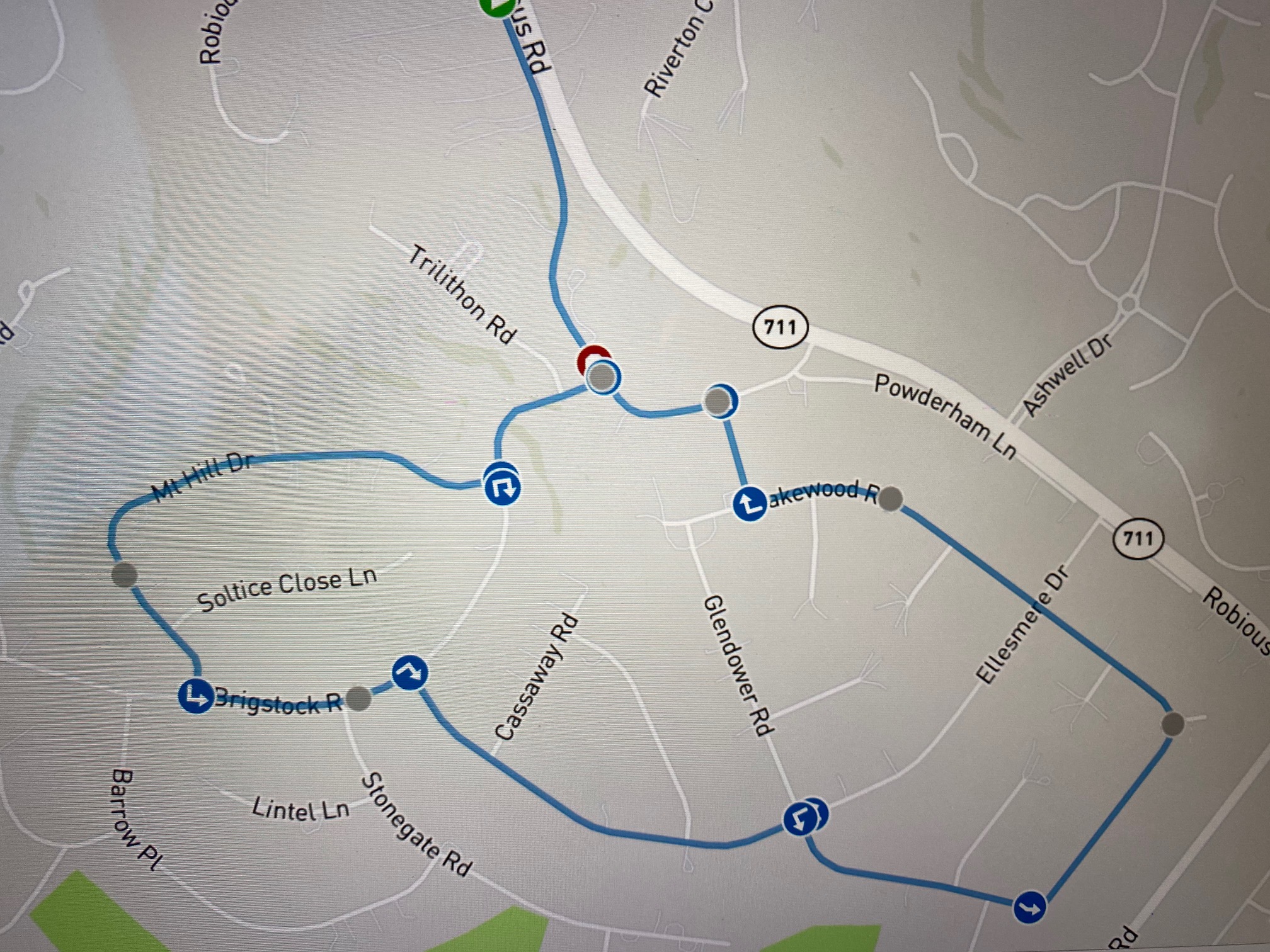This screenshot has height=952, width=1270.
Task: Select the turn marker at Brigstock Rd start
Action: [195, 696]
